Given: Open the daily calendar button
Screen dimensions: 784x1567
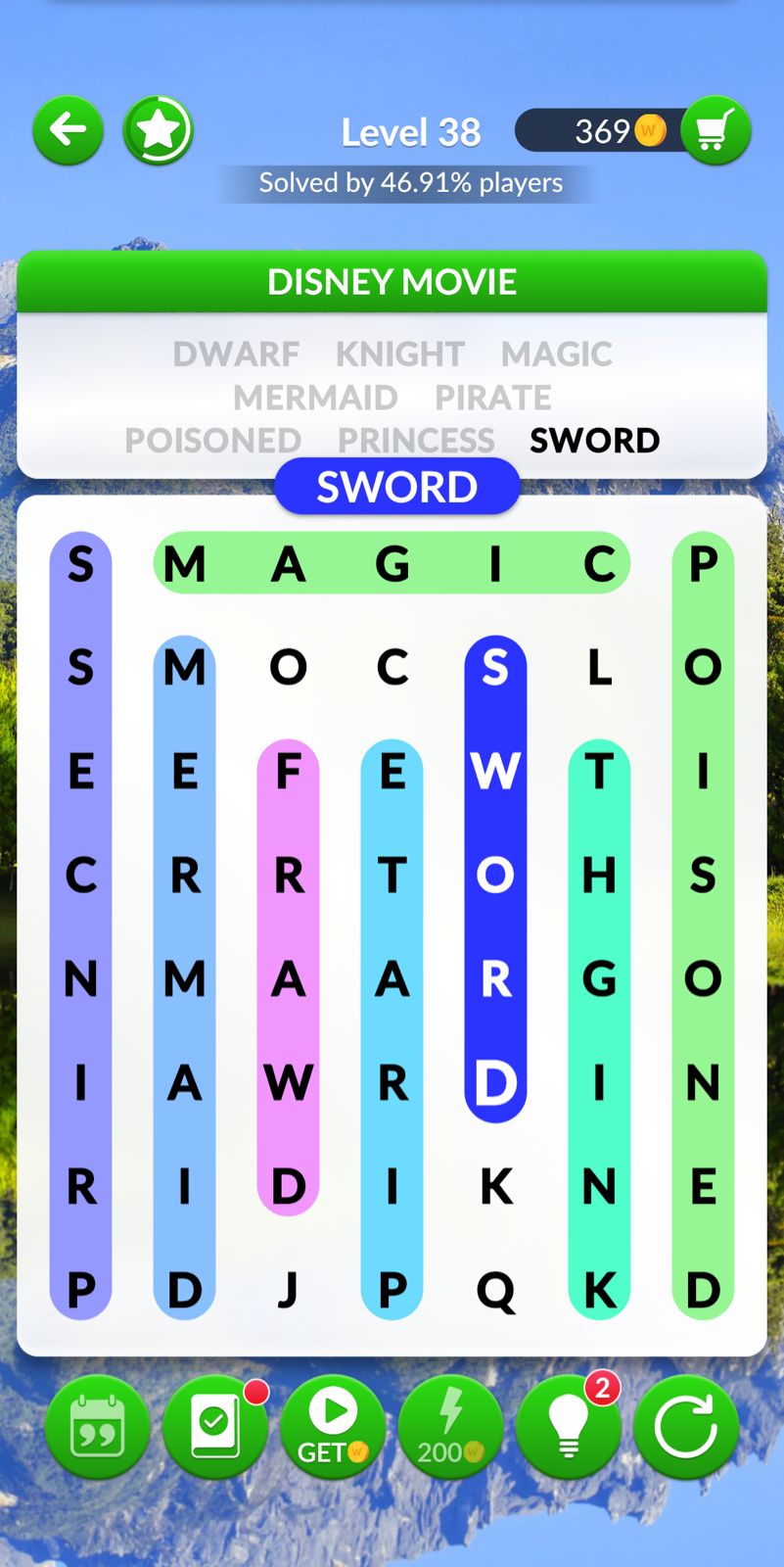Looking at the screenshot, I should 98,1427.
